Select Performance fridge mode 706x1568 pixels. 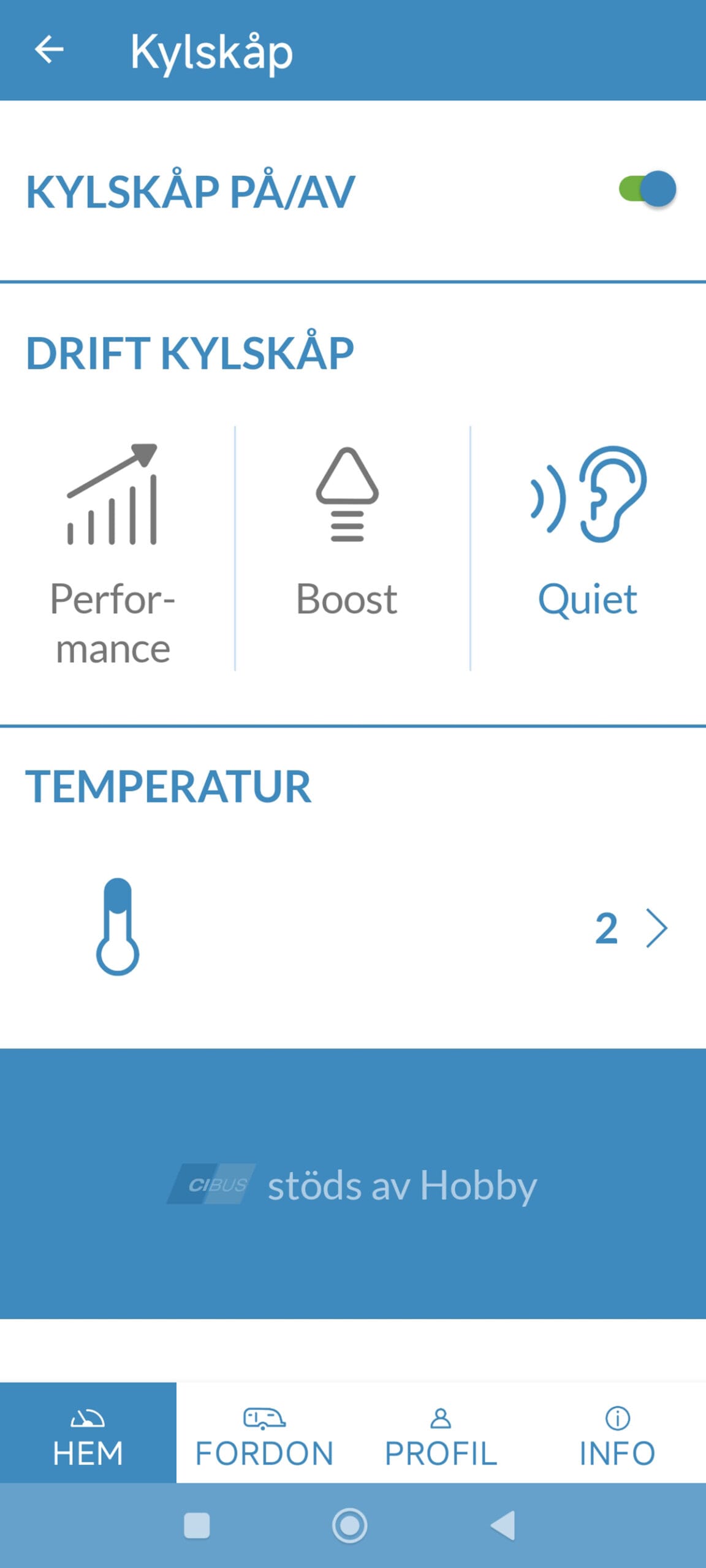click(113, 551)
